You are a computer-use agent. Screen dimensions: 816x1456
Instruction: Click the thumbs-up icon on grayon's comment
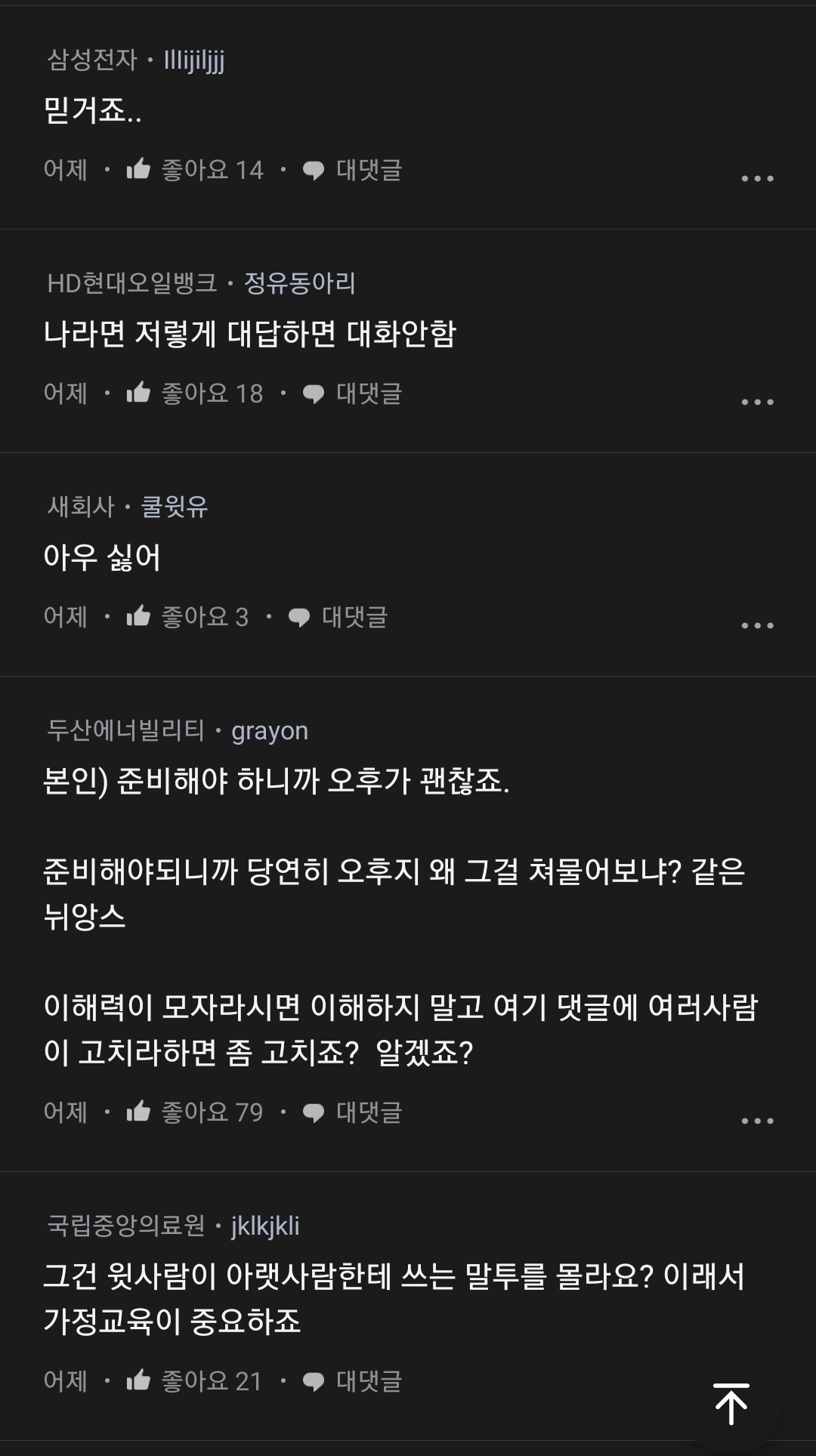tap(141, 1110)
